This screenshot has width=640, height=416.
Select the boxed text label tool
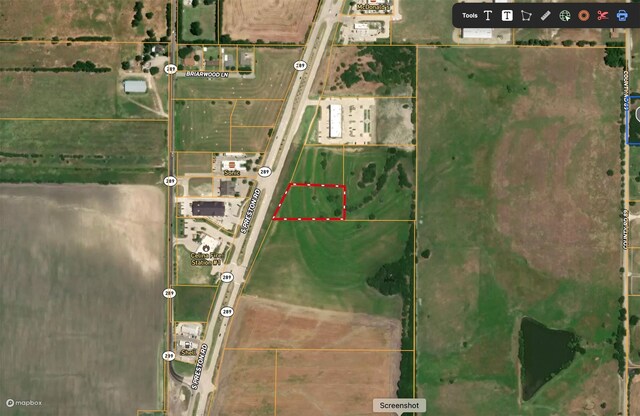point(507,15)
